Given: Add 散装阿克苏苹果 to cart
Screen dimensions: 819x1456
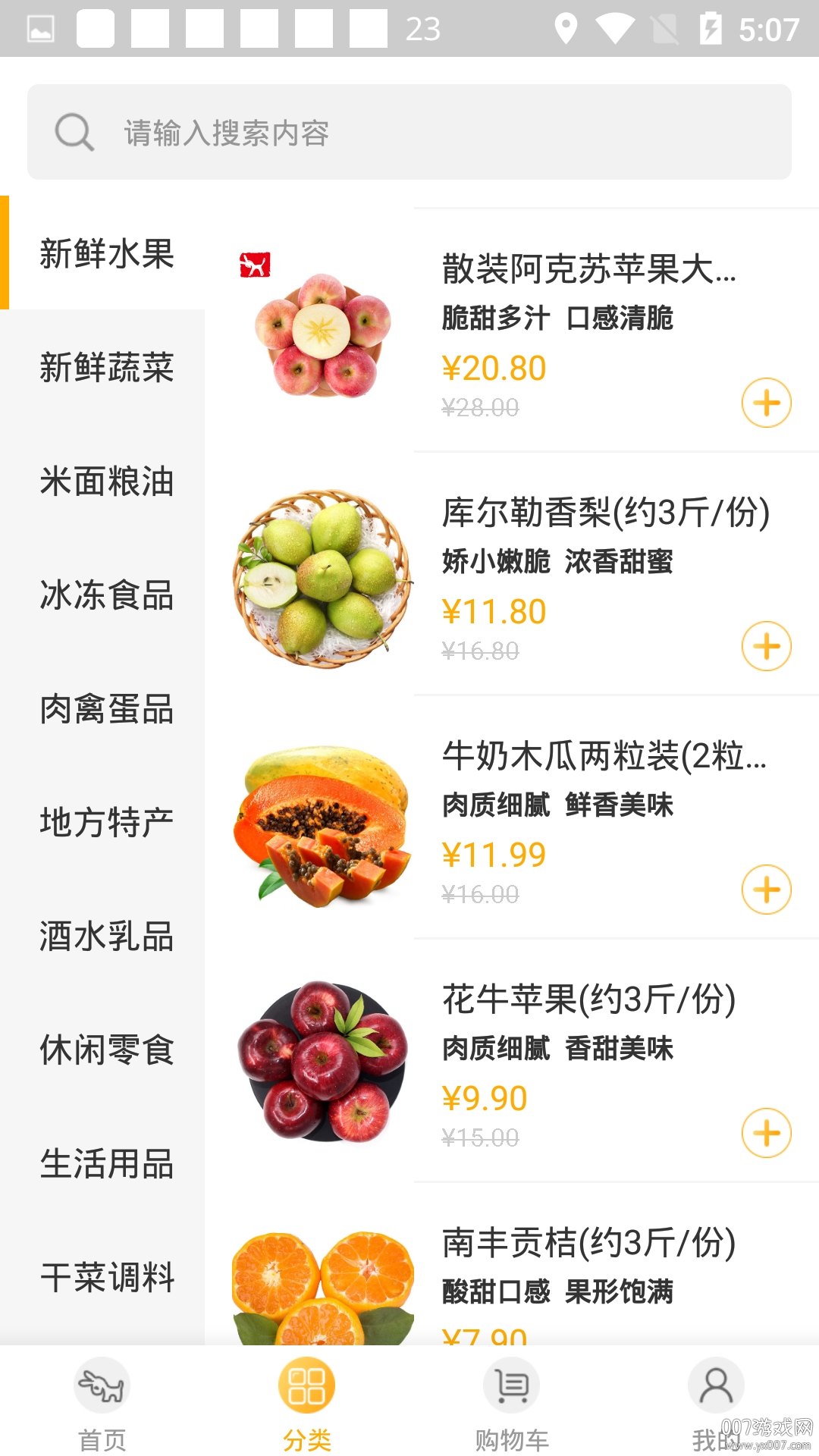Looking at the screenshot, I should pos(766,403).
